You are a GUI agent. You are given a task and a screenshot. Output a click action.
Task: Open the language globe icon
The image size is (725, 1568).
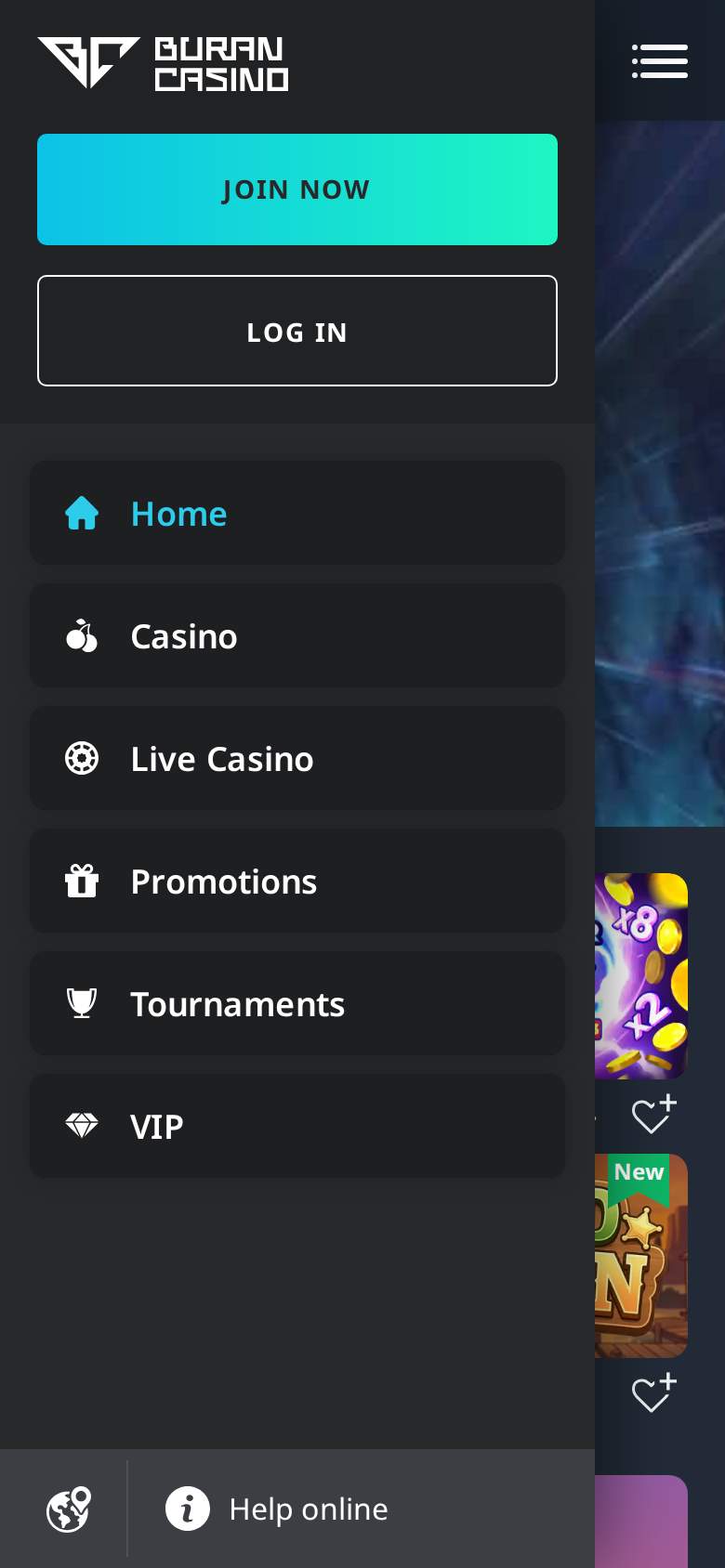[69, 1509]
